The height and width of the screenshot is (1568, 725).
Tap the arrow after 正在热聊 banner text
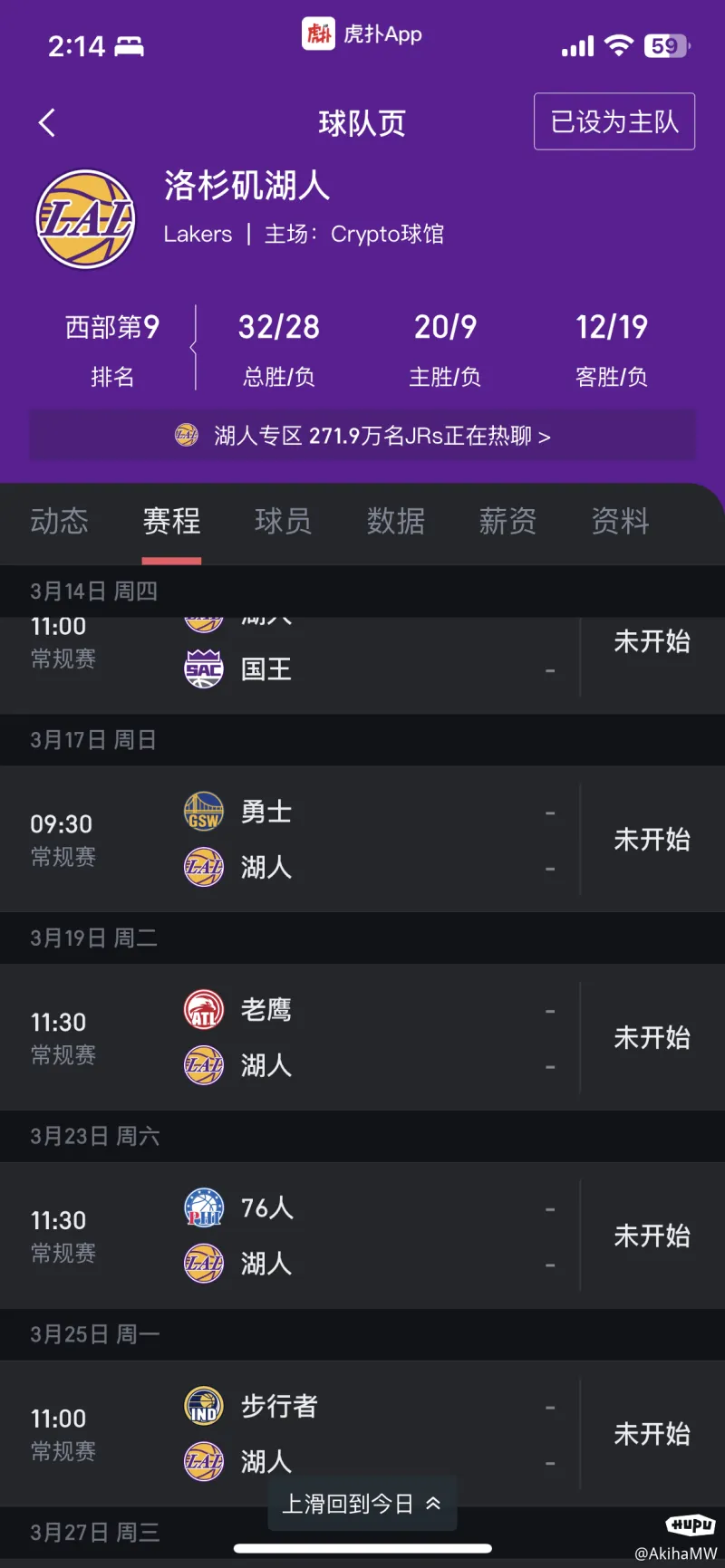click(x=545, y=436)
